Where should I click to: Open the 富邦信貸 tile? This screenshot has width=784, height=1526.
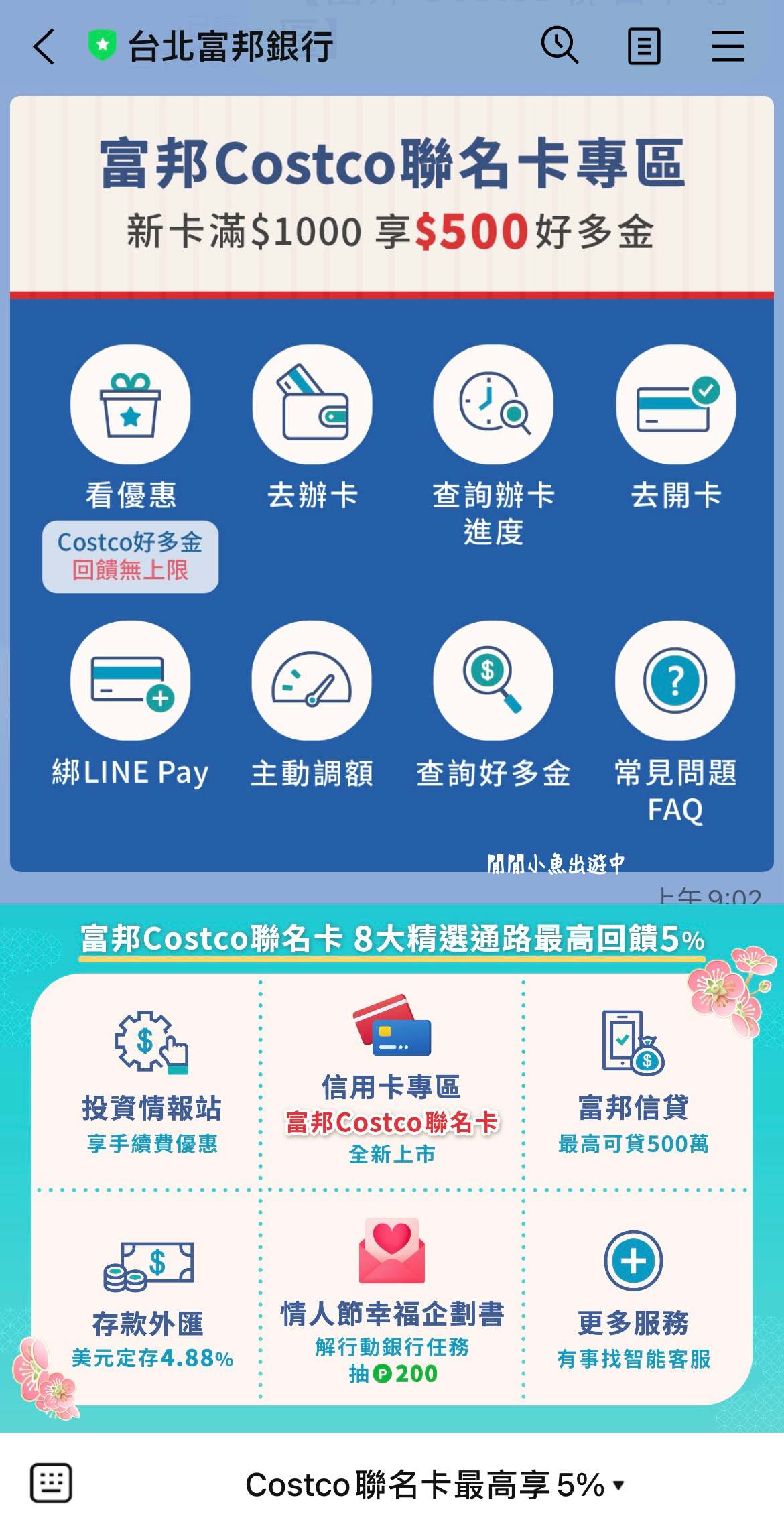point(633,1082)
